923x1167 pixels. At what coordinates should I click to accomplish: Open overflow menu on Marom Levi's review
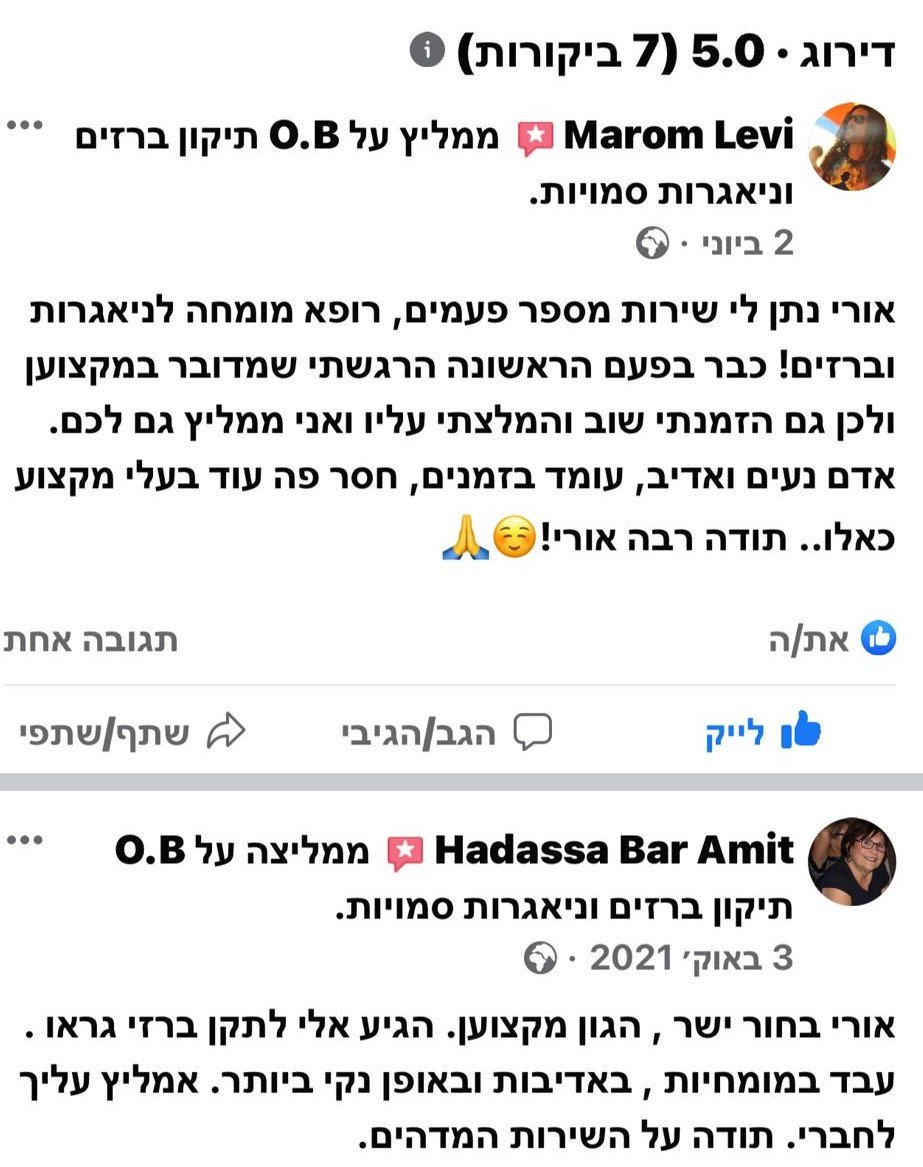coord(25,127)
